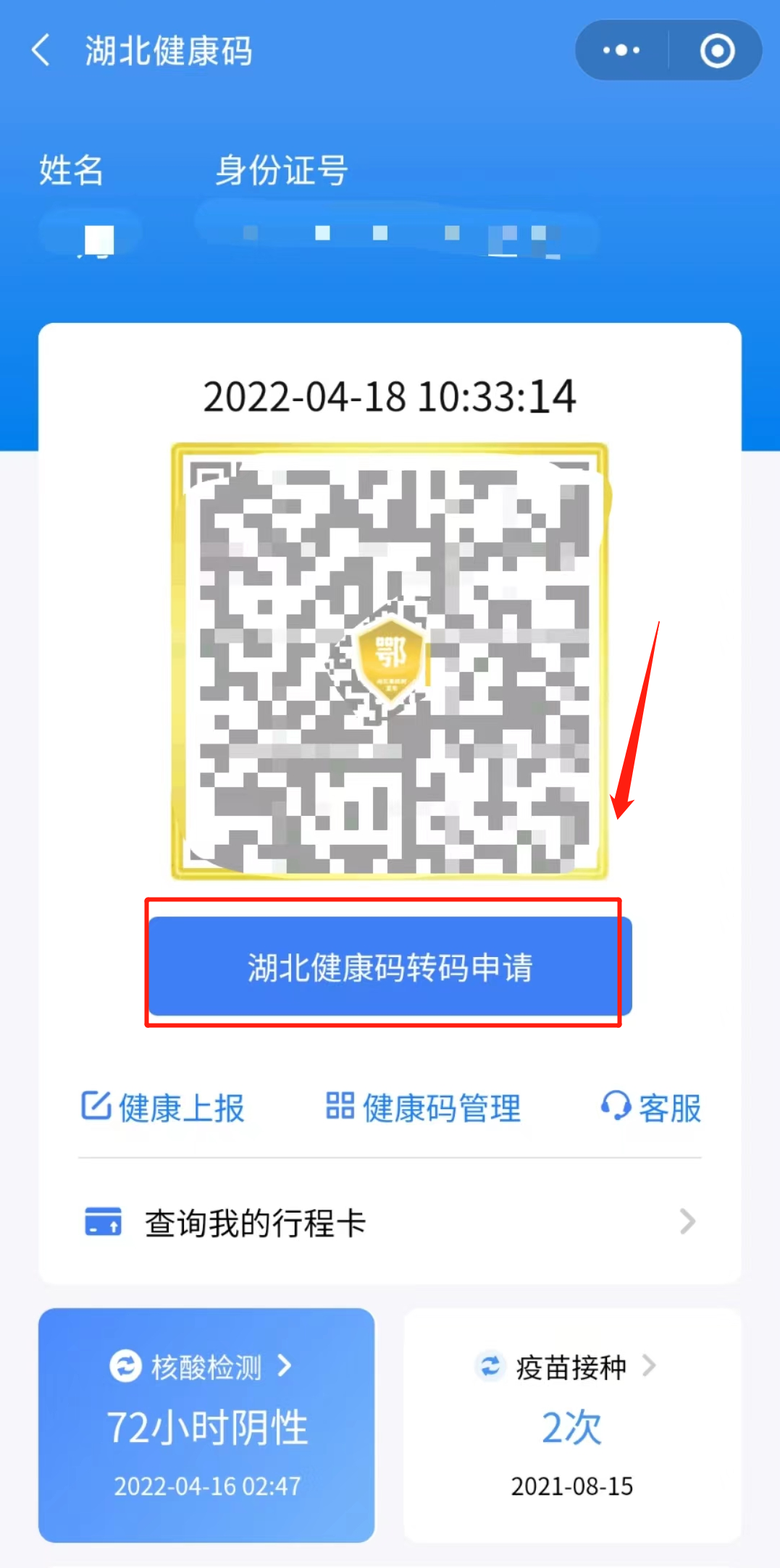
Task: Contact 客服 support
Action: [650, 1108]
